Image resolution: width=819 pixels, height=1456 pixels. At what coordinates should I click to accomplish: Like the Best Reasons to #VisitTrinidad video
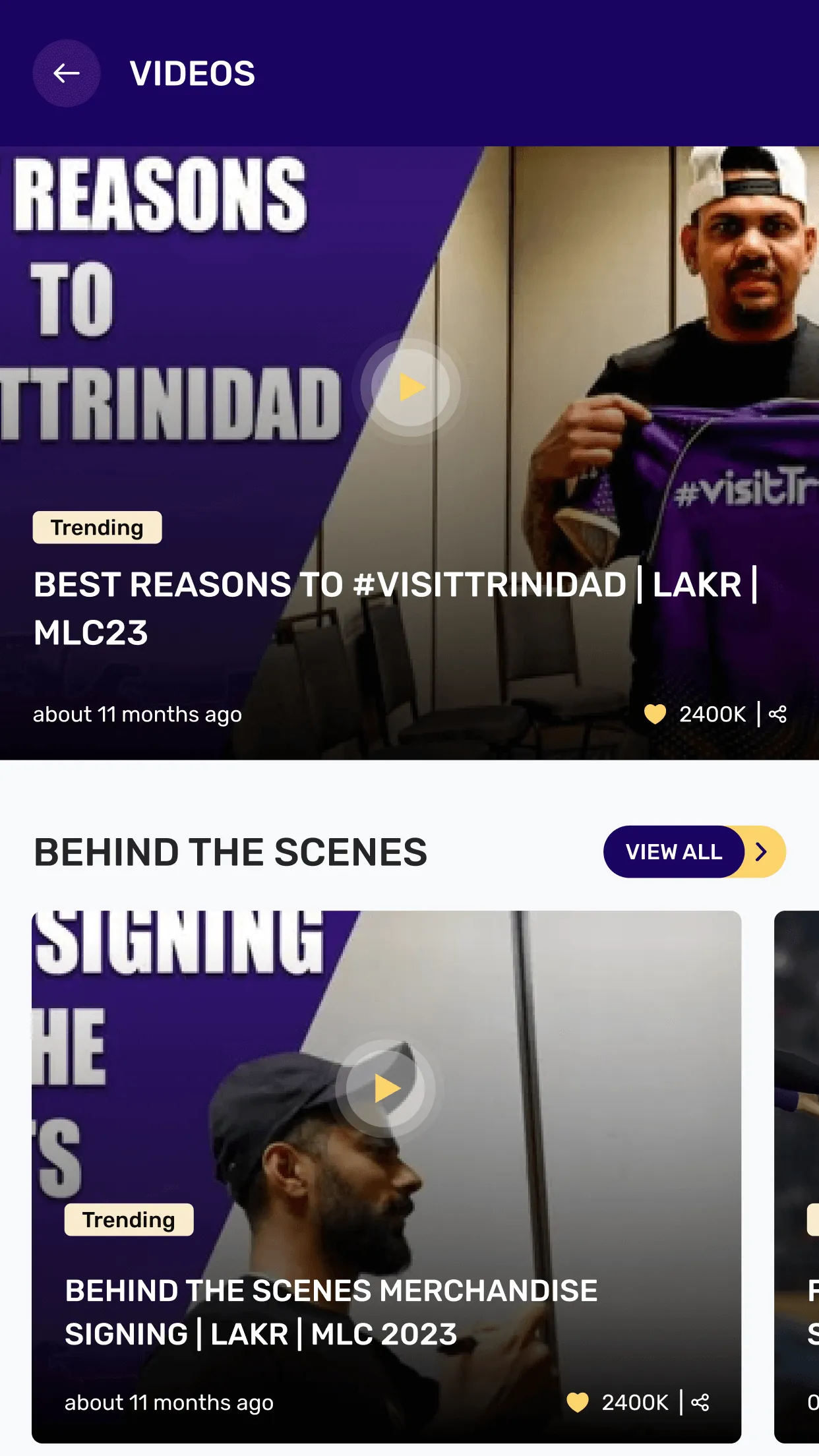(655, 714)
